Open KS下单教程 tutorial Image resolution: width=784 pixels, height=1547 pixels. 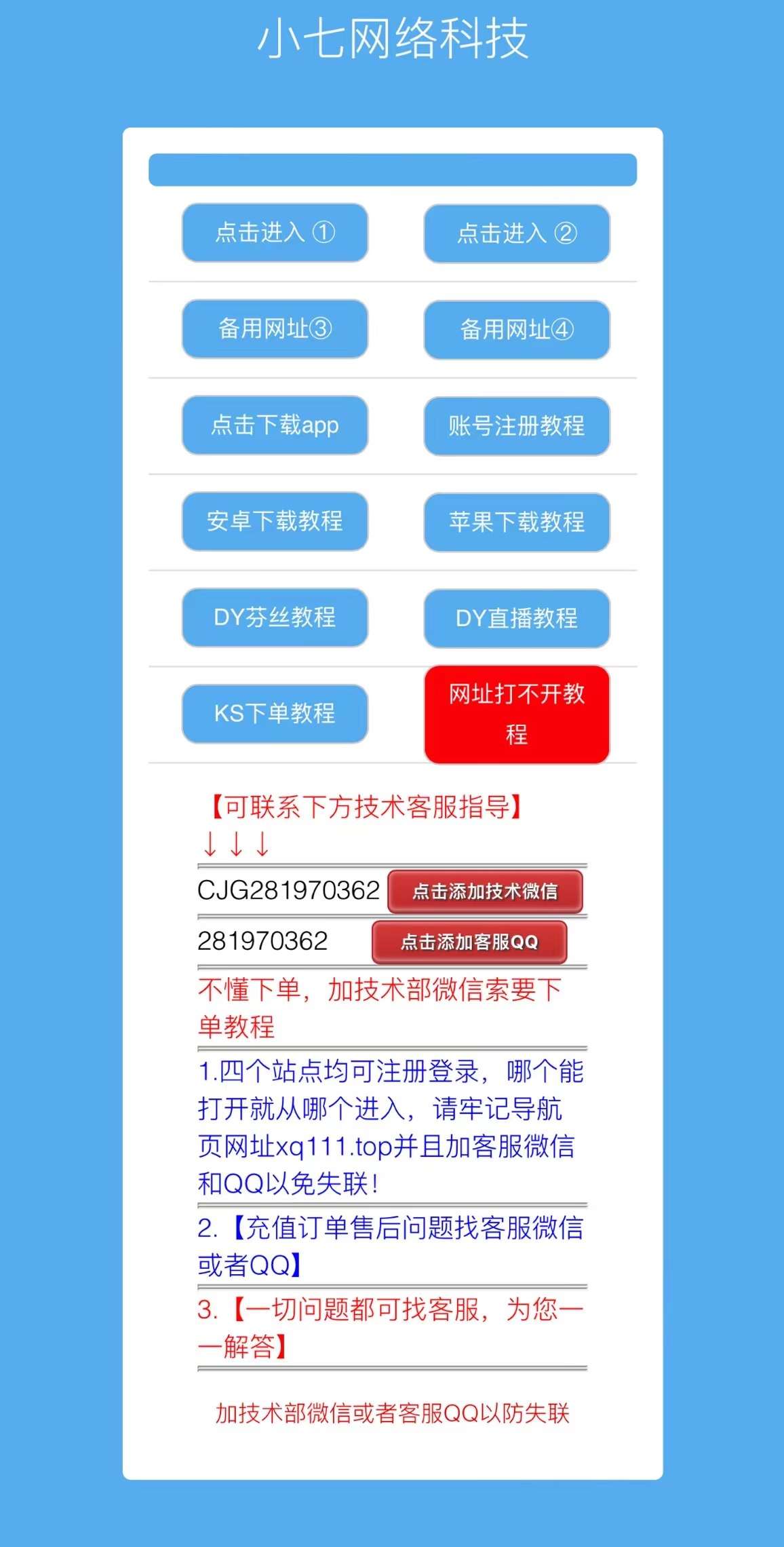tap(275, 714)
